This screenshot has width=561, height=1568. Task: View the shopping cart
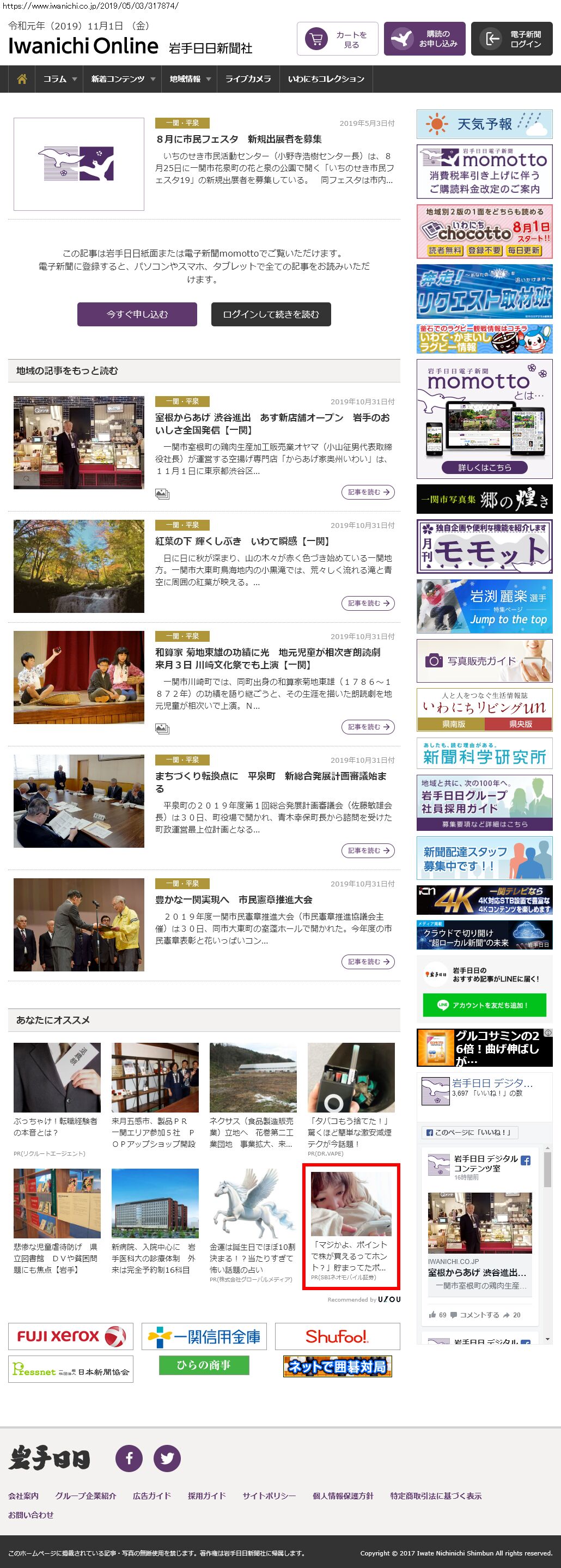[338, 39]
